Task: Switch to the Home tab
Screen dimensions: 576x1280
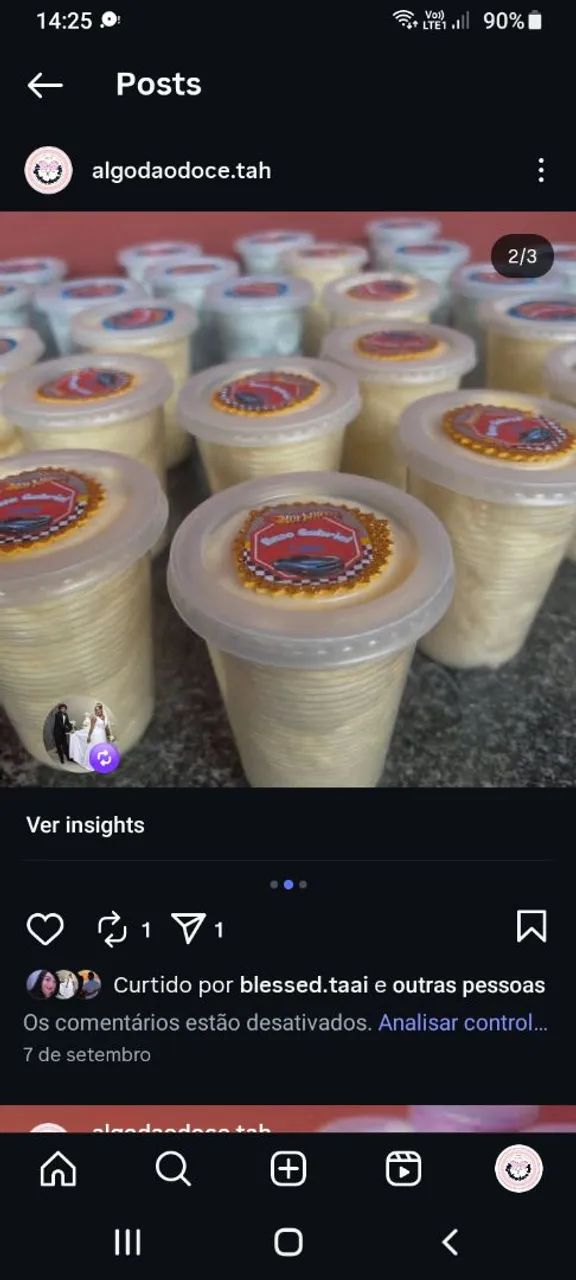Action: click(58, 1168)
